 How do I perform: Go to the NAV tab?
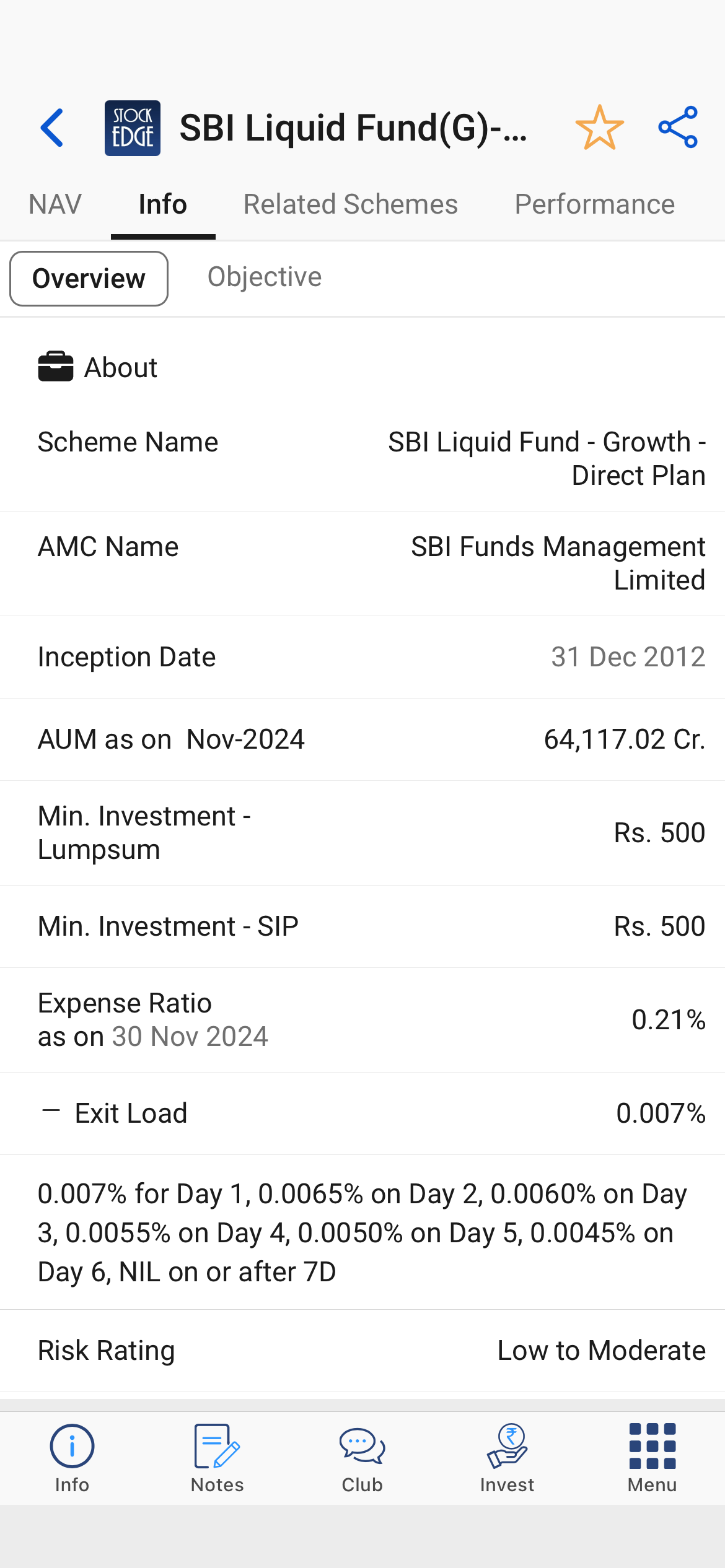pos(55,203)
